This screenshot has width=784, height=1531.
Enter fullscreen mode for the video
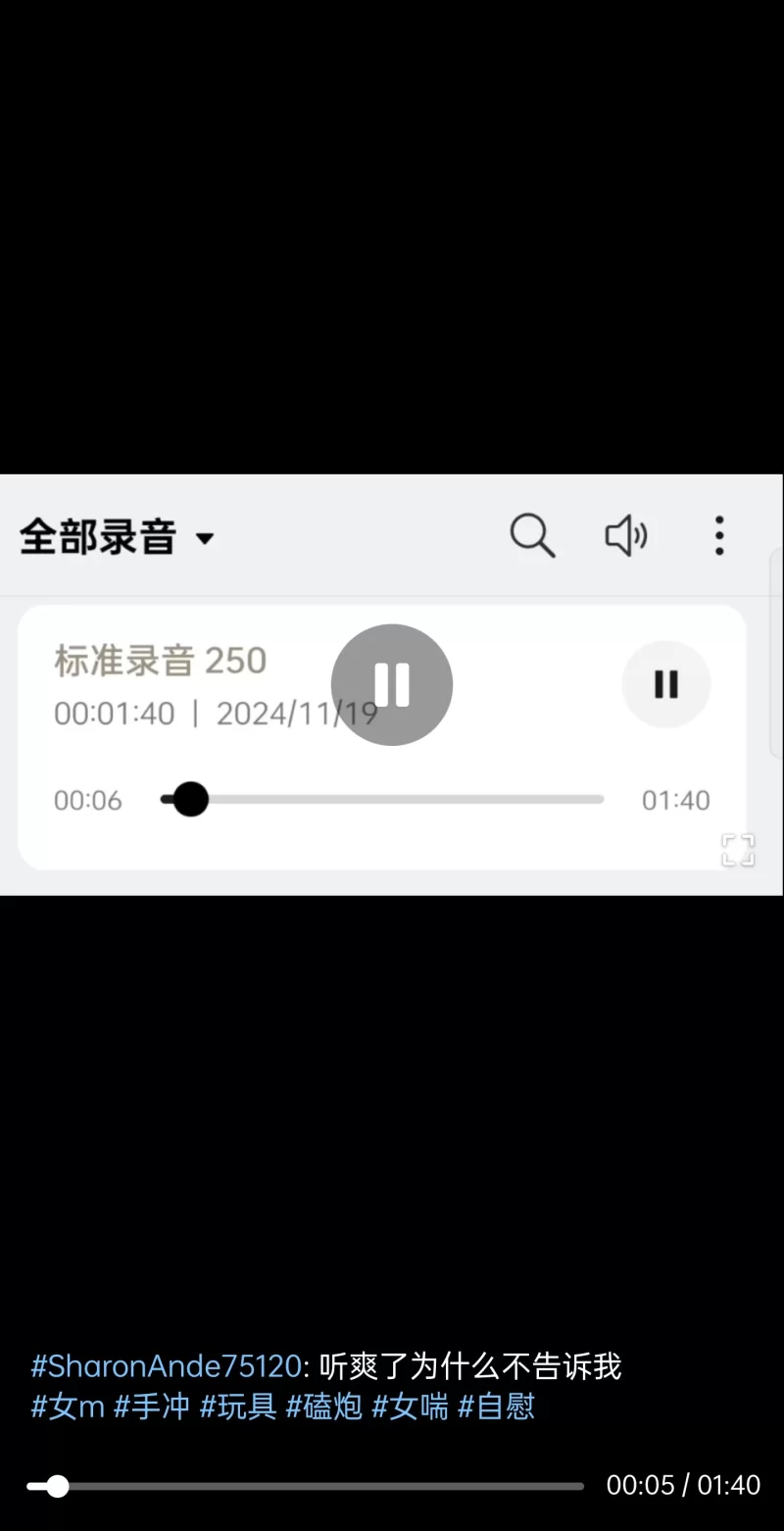[x=738, y=850]
